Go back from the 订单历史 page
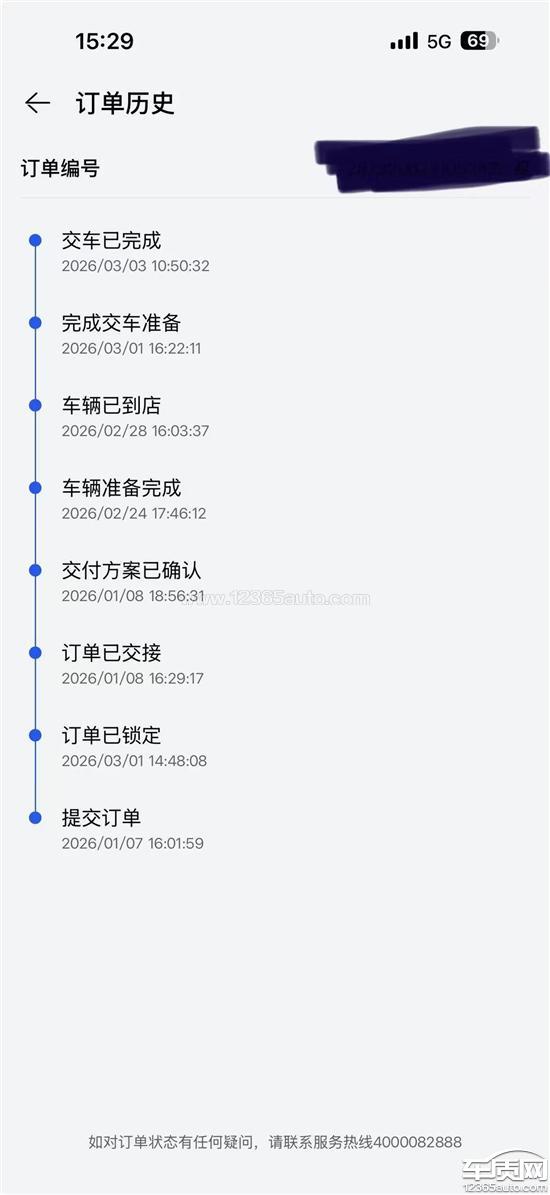 (37, 103)
